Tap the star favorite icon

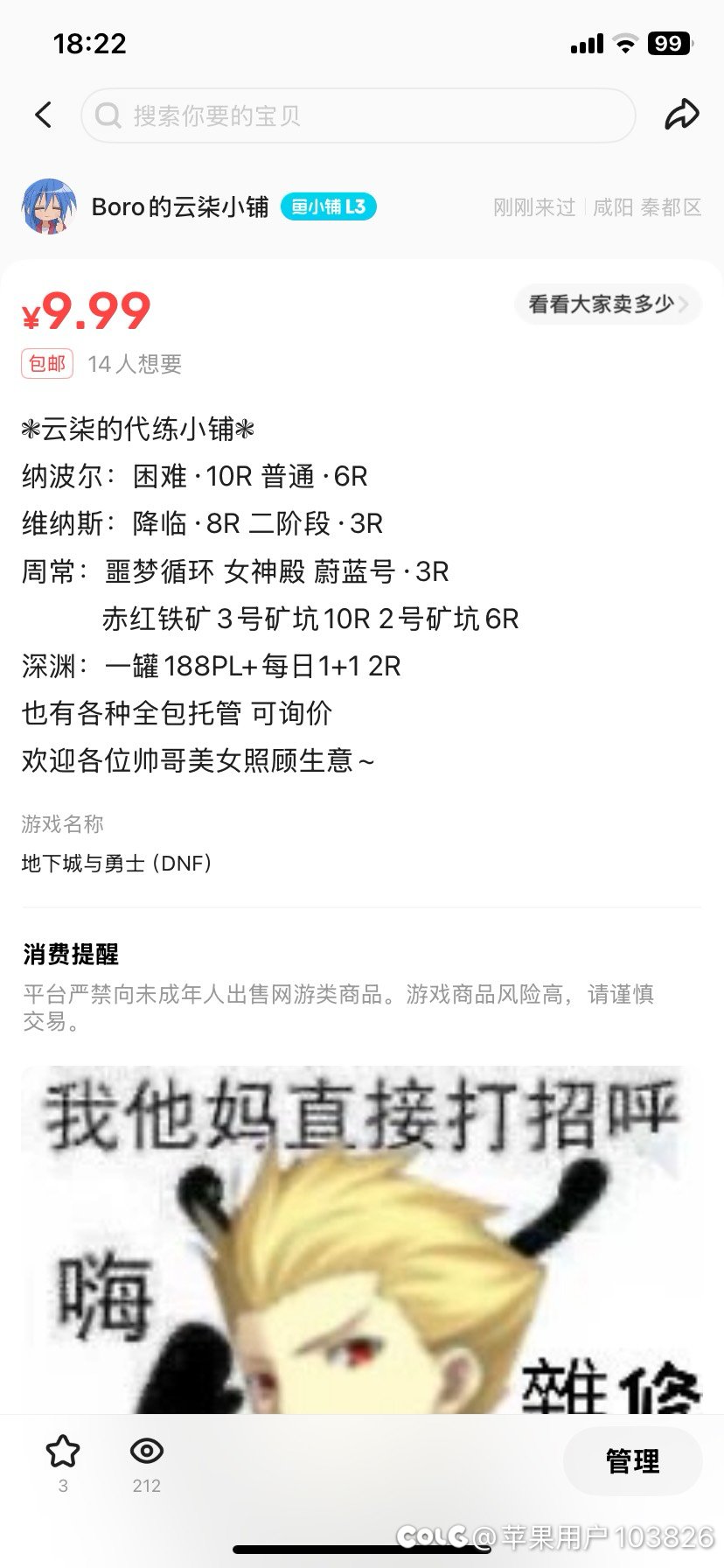(63, 1451)
